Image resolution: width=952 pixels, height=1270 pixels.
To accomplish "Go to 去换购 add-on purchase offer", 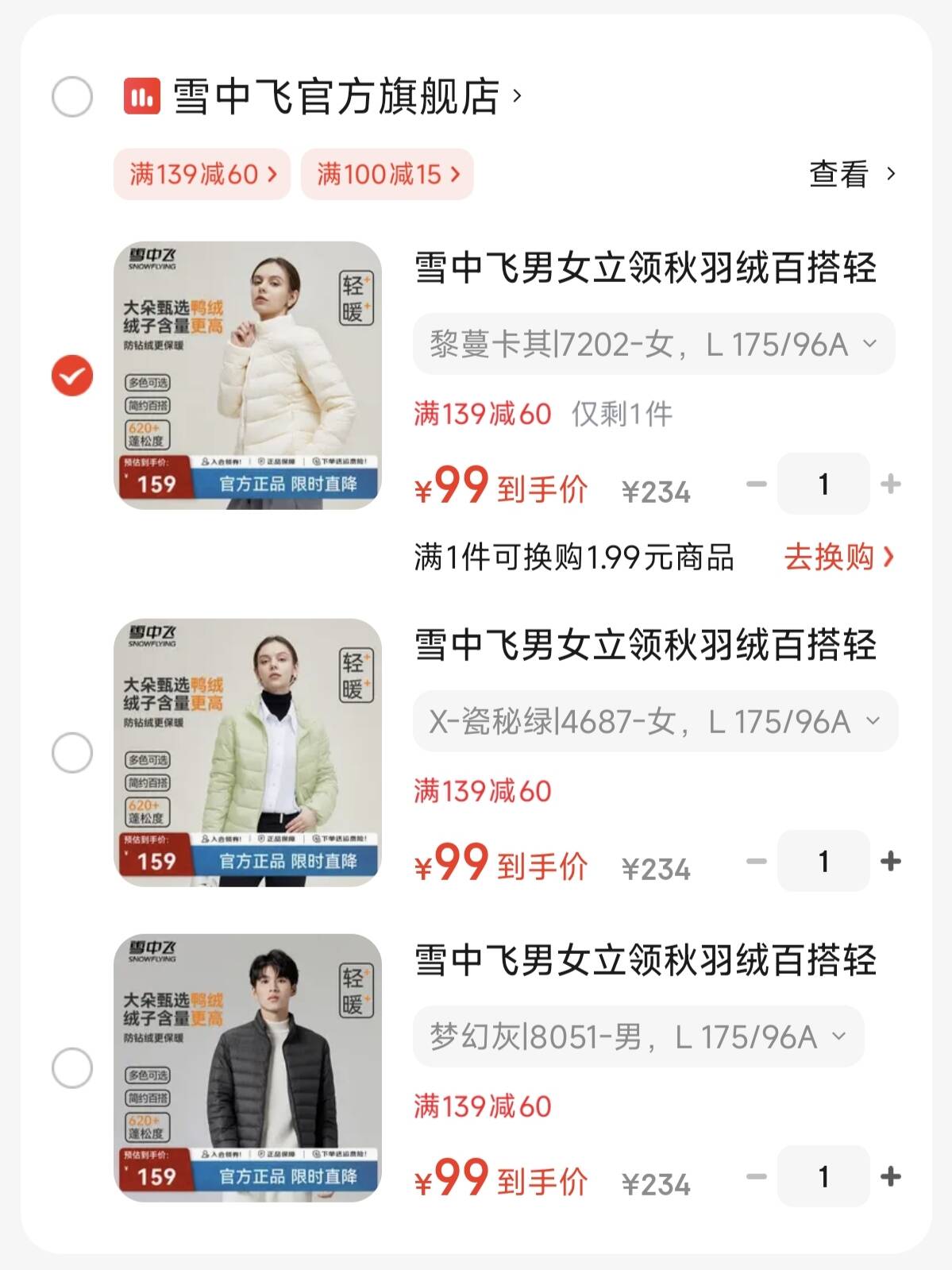I will [838, 557].
